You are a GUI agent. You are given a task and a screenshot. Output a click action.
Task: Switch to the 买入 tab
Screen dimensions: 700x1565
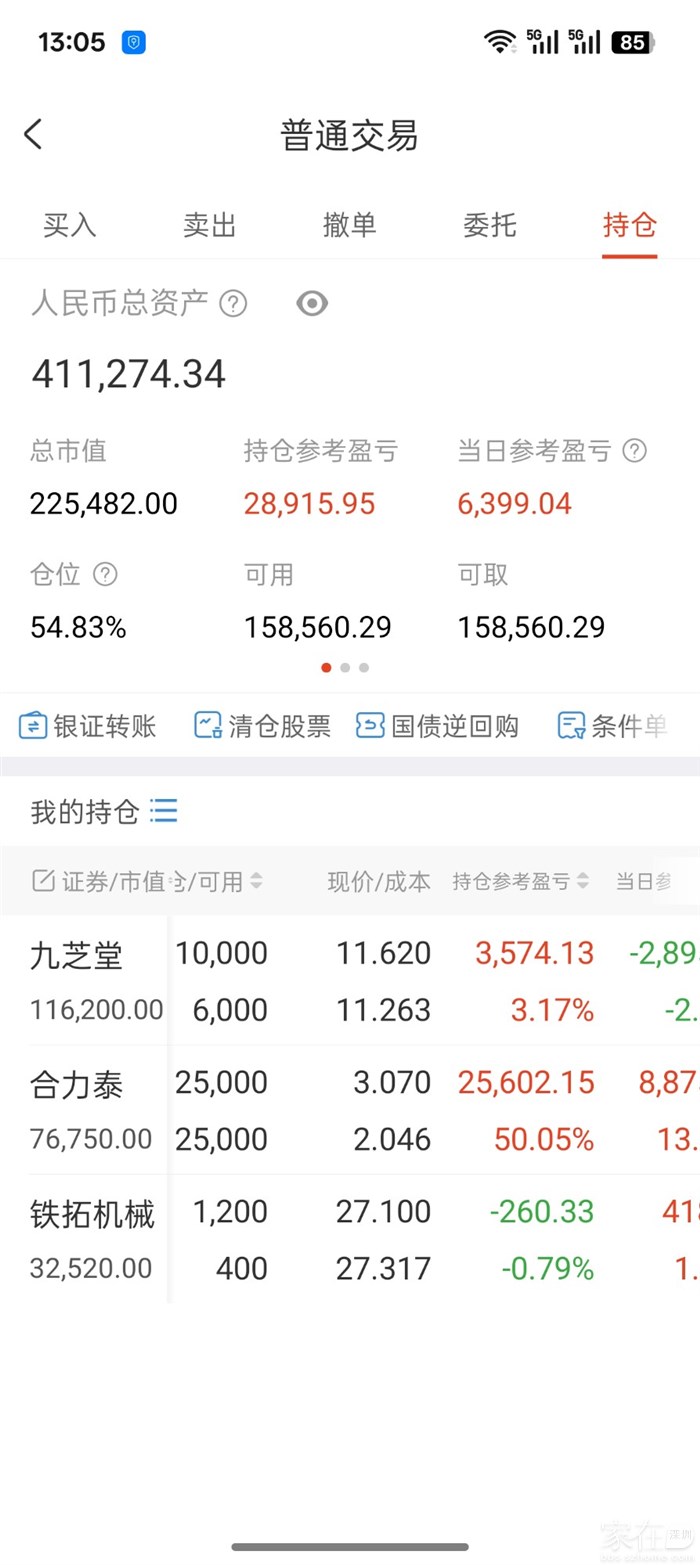click(x=70, y=226)
